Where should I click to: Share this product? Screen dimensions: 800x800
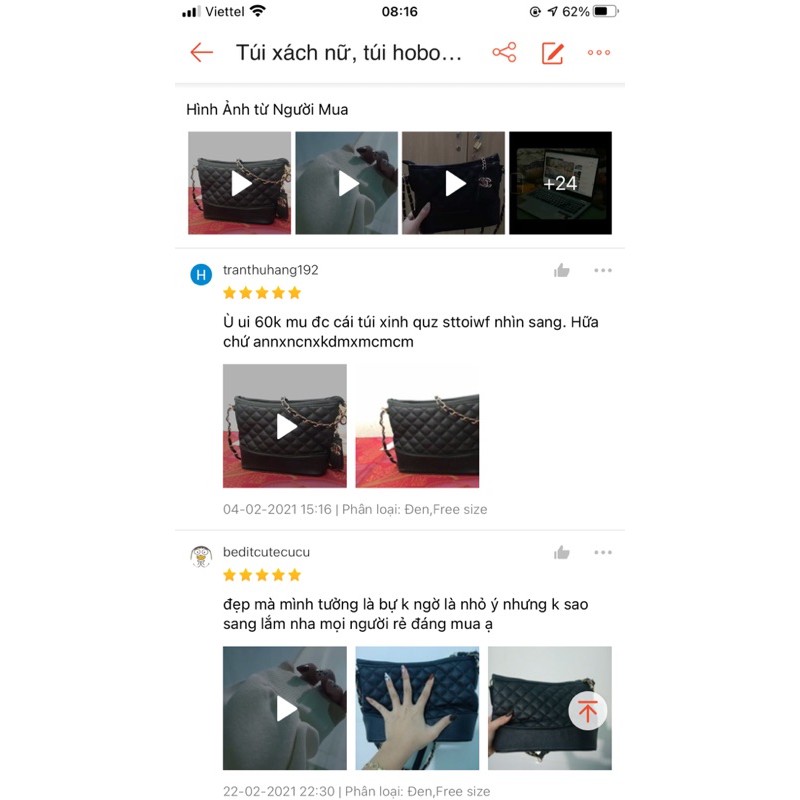504,53
